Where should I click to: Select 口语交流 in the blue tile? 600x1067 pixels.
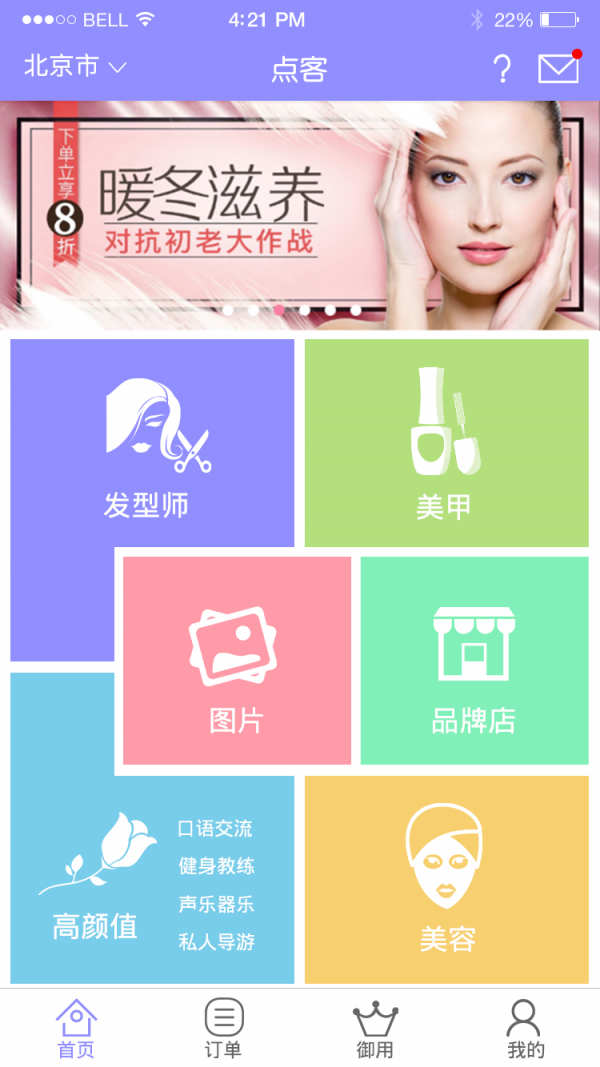215,829
